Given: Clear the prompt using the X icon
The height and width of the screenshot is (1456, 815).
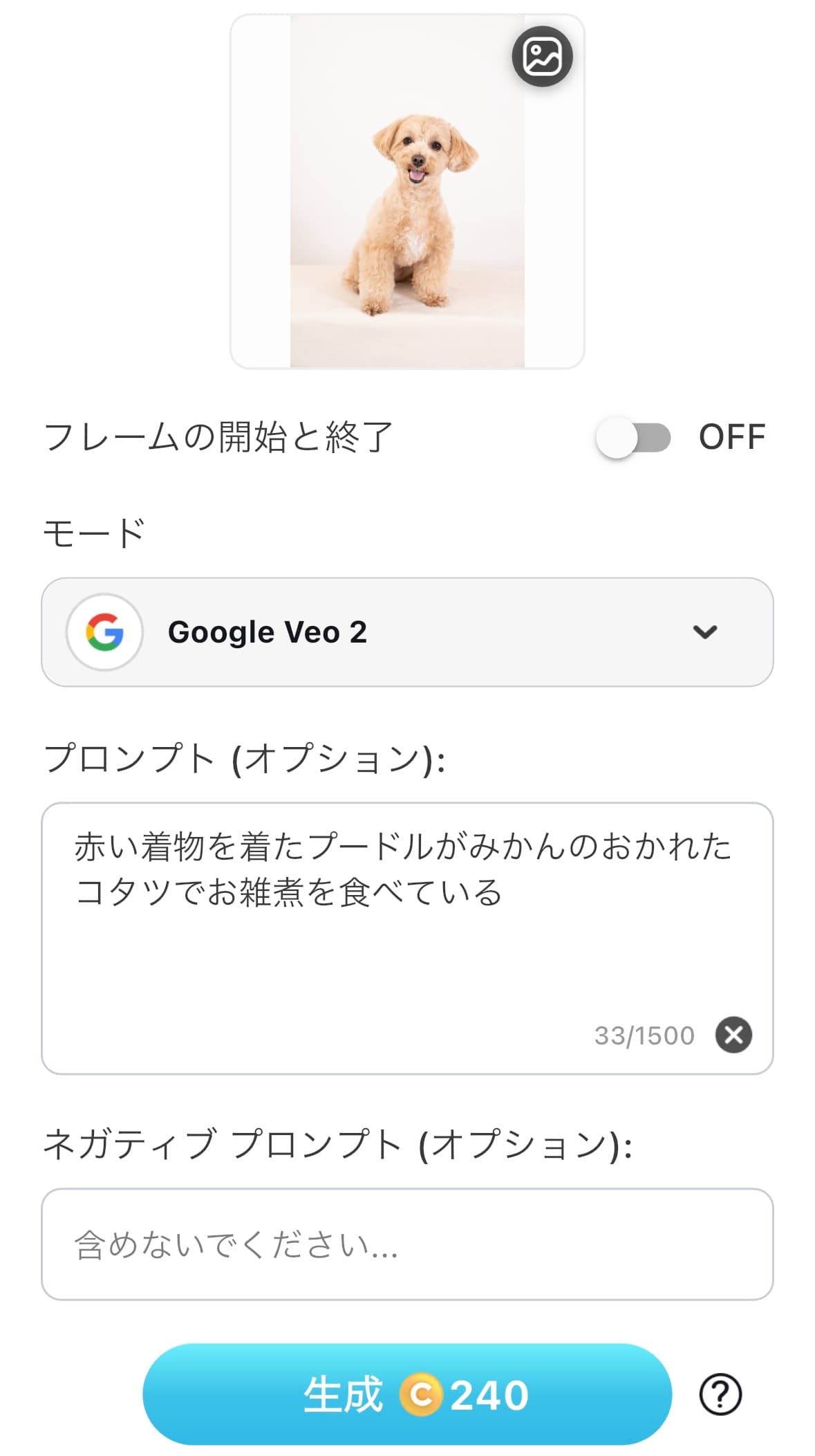Looking at the screenshot, I should (x=733, y=1035).
